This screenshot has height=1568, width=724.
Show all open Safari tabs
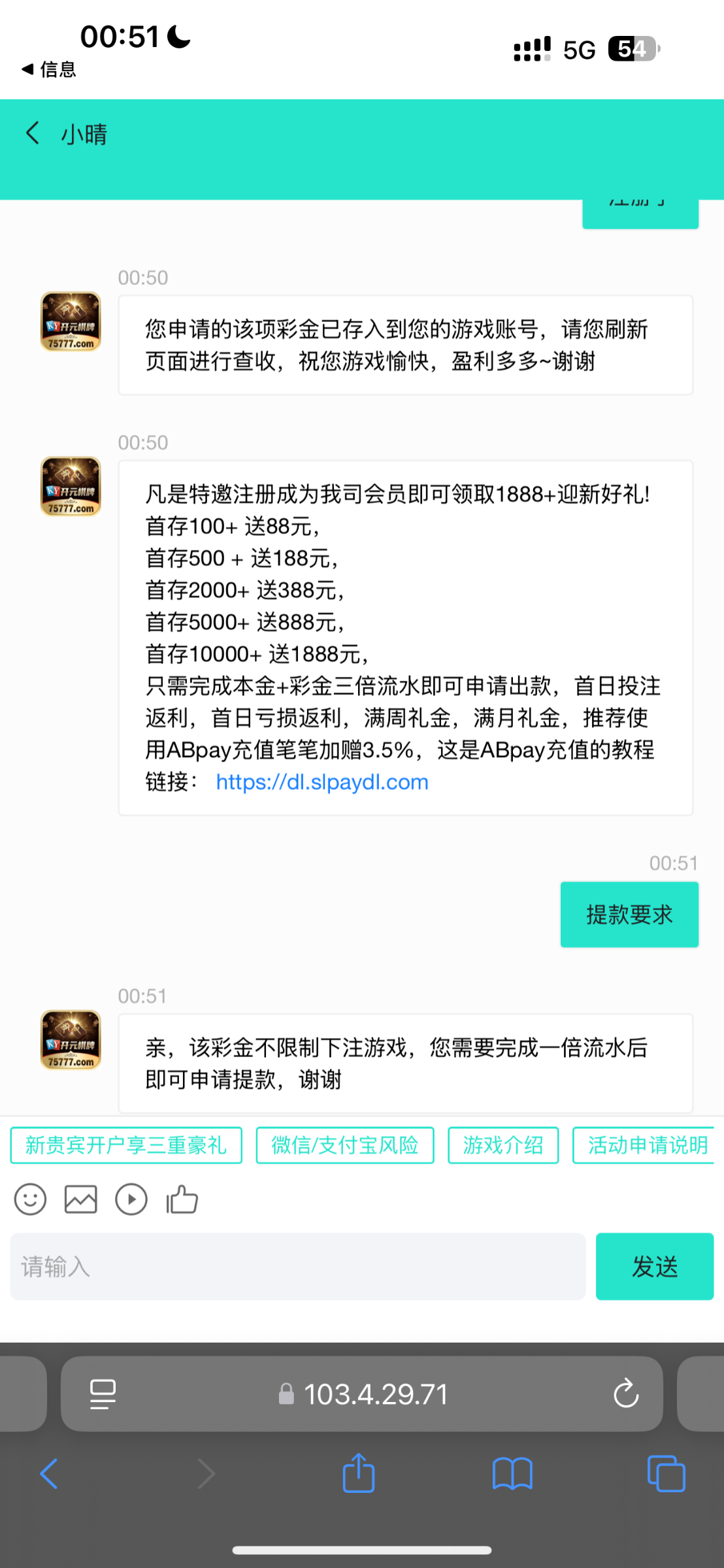[x=666, y=1475]
